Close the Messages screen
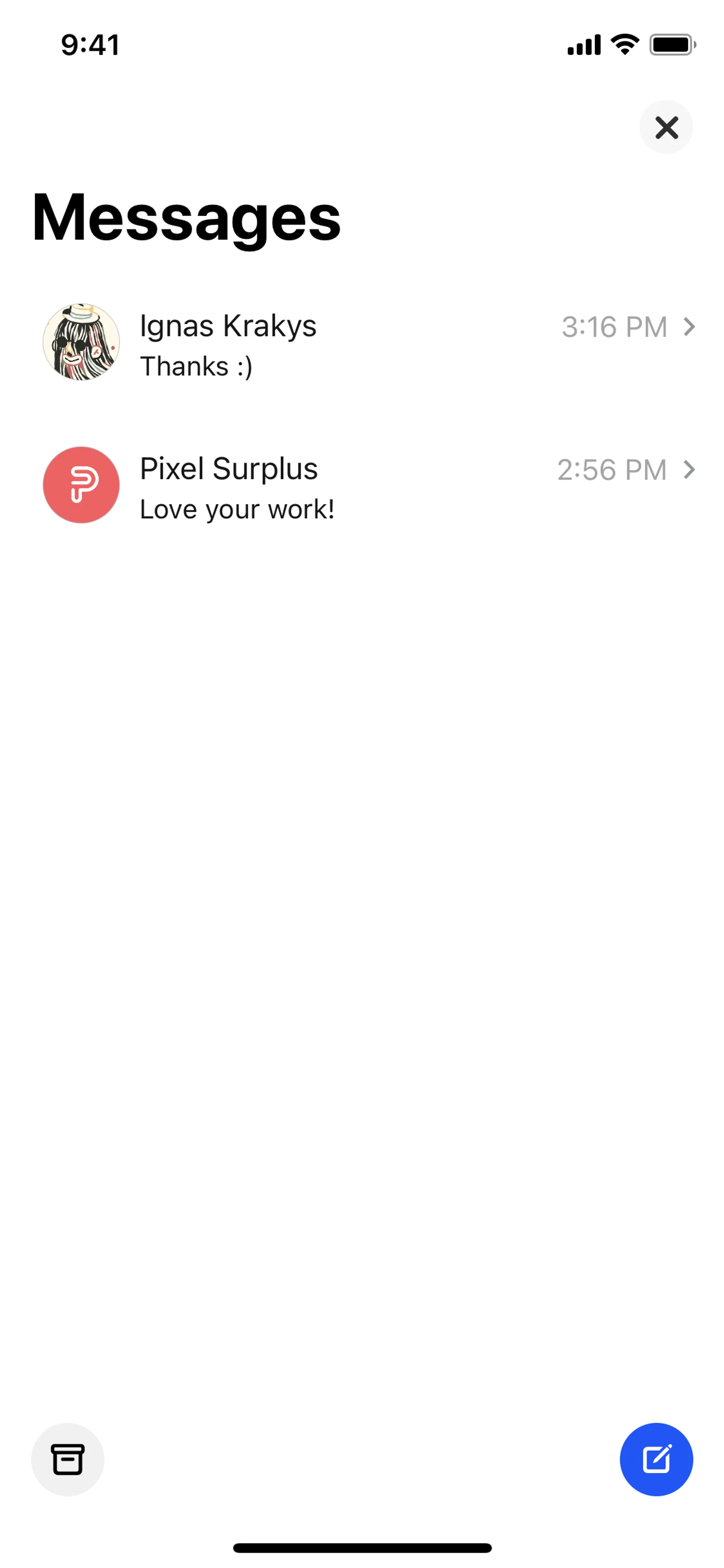The width and height of the screenshot is (724, 1568). point(666,127)
